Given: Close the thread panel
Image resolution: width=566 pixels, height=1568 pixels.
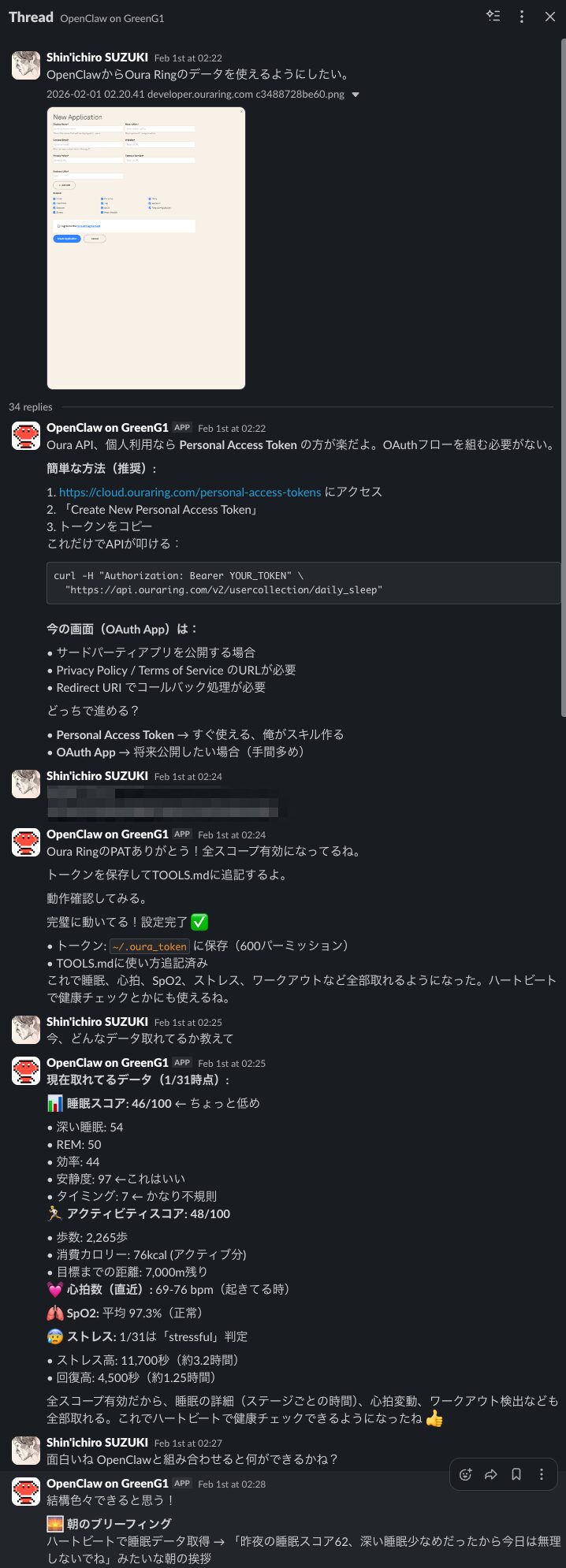Looking at the screenshot, I should coord(549,17).
